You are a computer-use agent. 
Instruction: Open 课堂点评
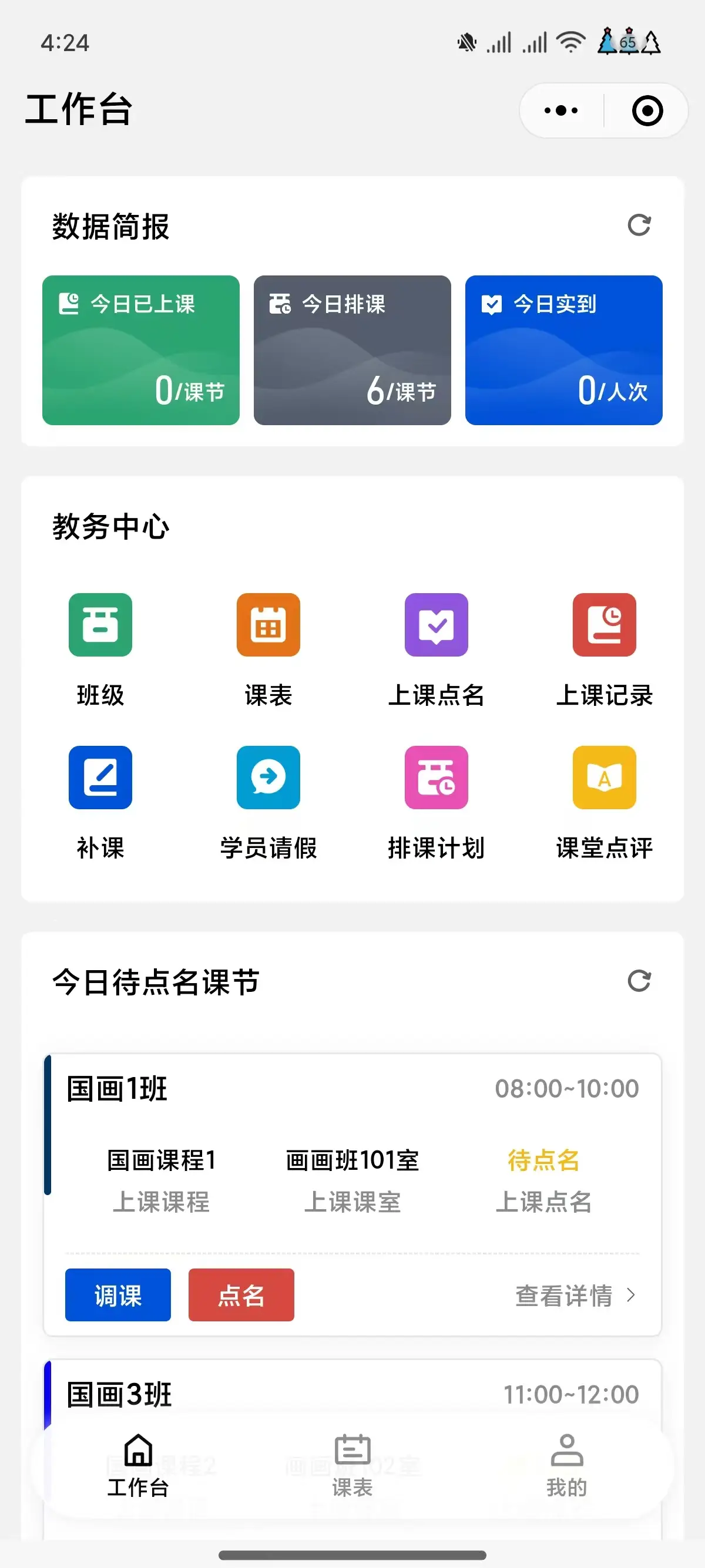tap(604, 778)
